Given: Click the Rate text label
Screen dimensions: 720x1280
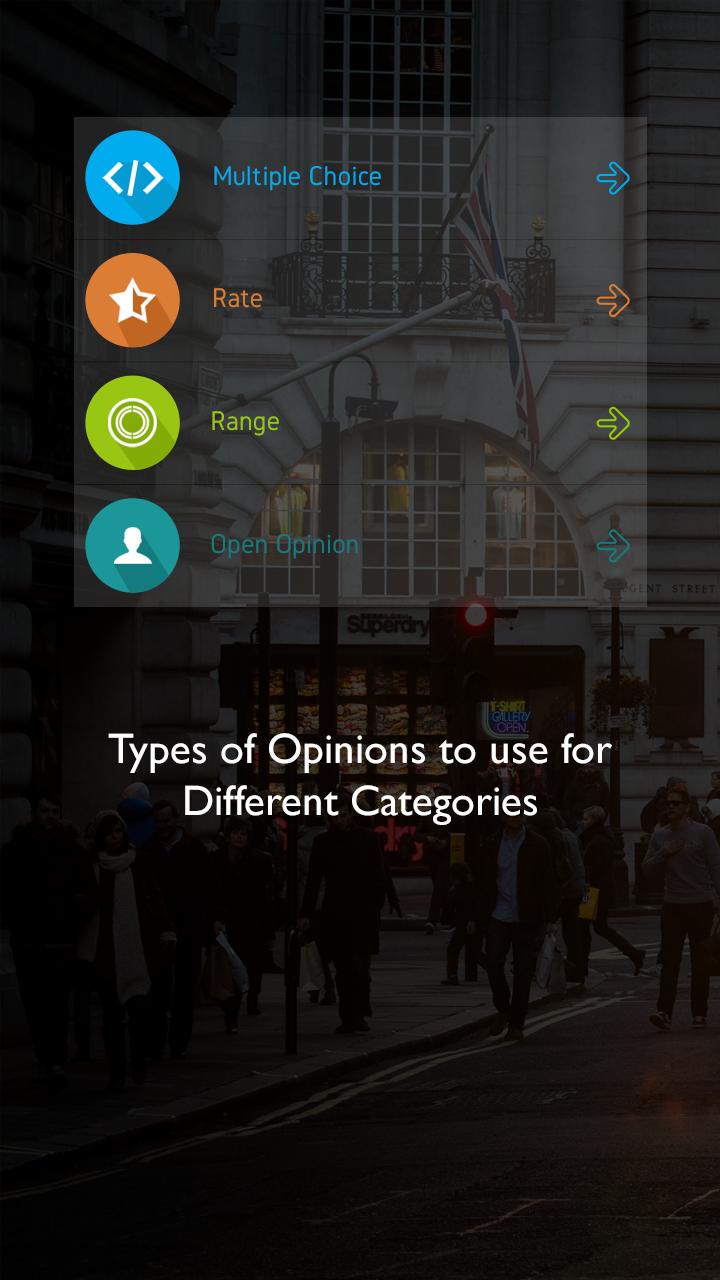Looking at the screenshot, I should 237,299.
